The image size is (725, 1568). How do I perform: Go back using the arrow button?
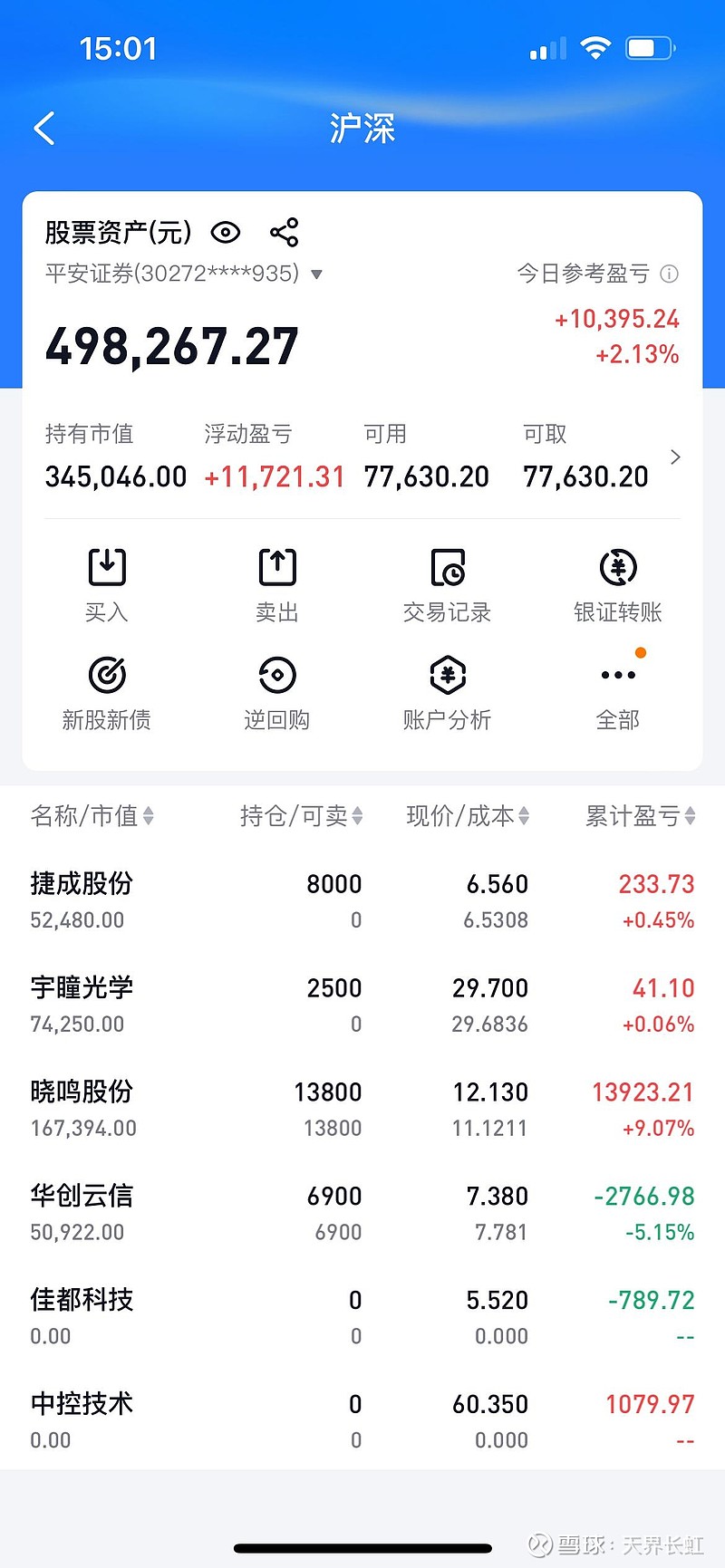(x=43, y=129)
